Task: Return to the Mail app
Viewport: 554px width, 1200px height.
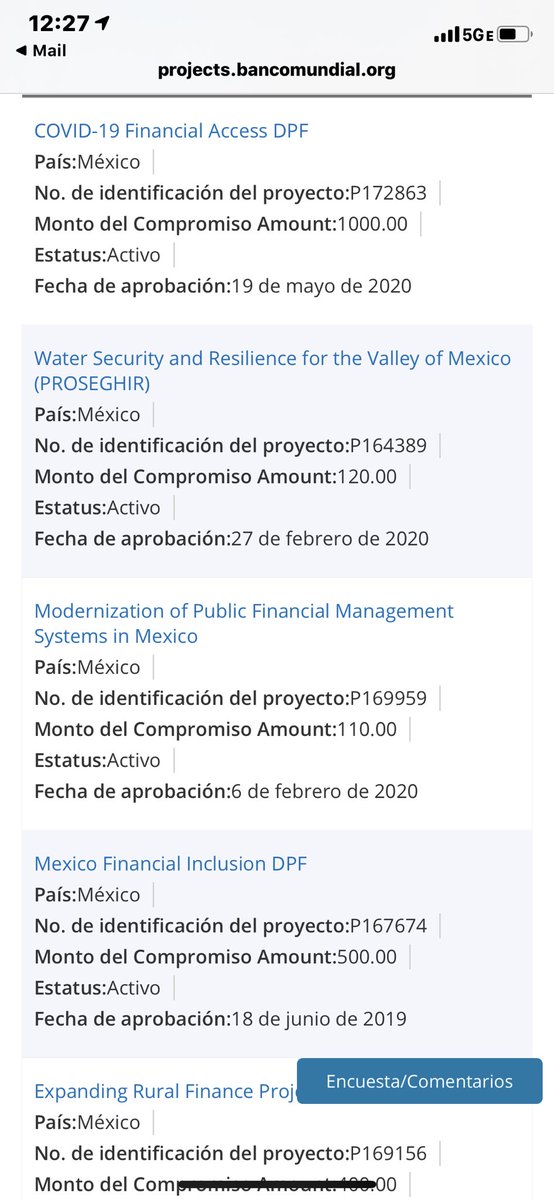Action: 42,50
